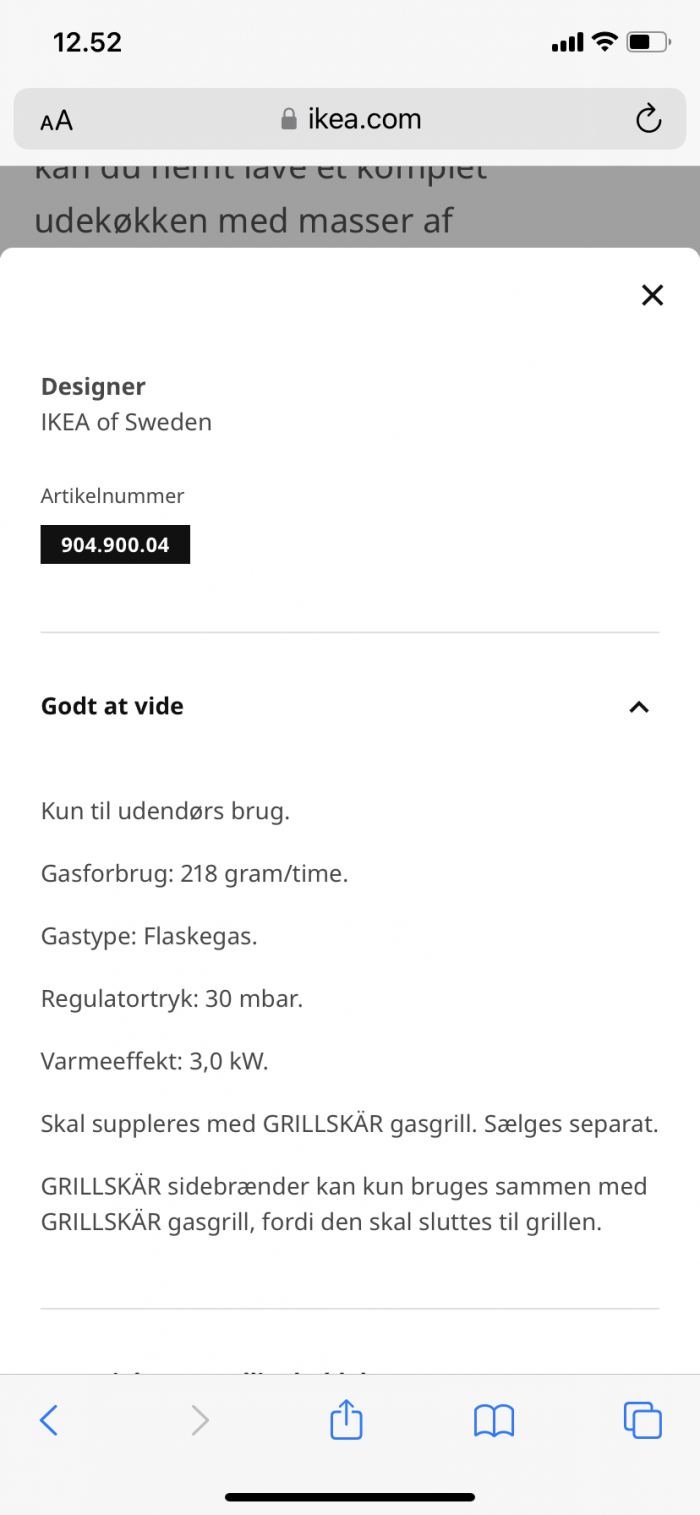Reload the ikea.com page
This screenshot has width=700, height=1515.
click(x=649, y=119)
